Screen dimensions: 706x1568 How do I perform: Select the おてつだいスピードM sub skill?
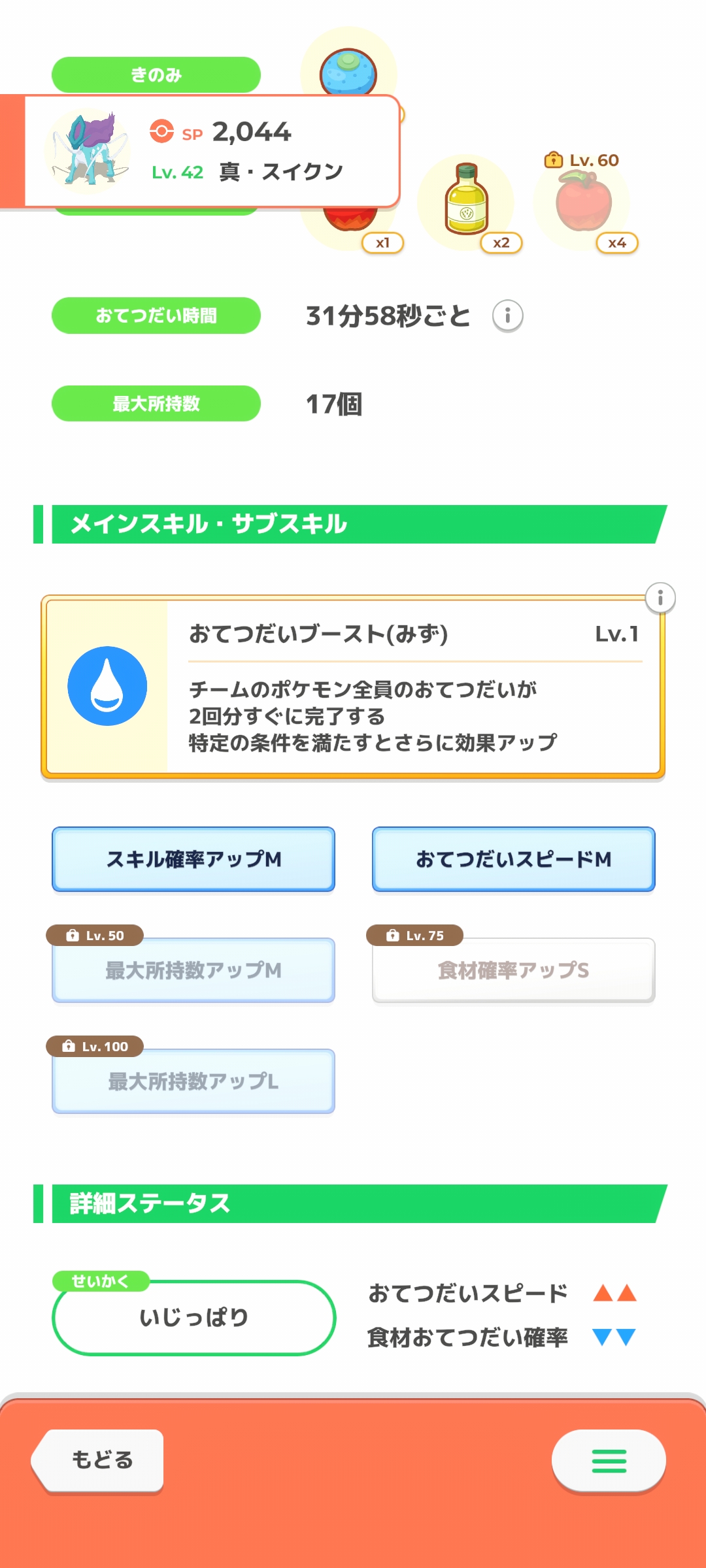click(514, 859)
